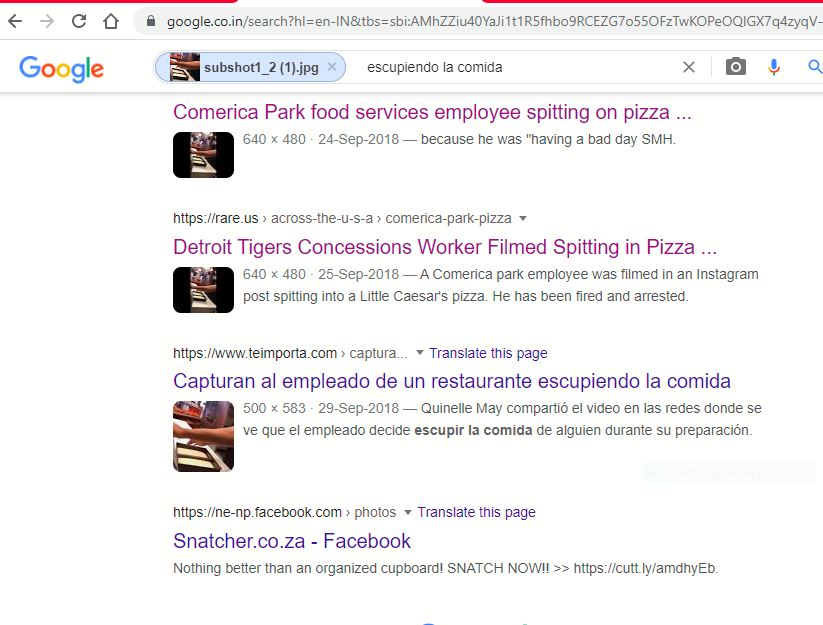823x625 pixels.
Task: Tap the address bar URL
Action: [x=480, y=21]
